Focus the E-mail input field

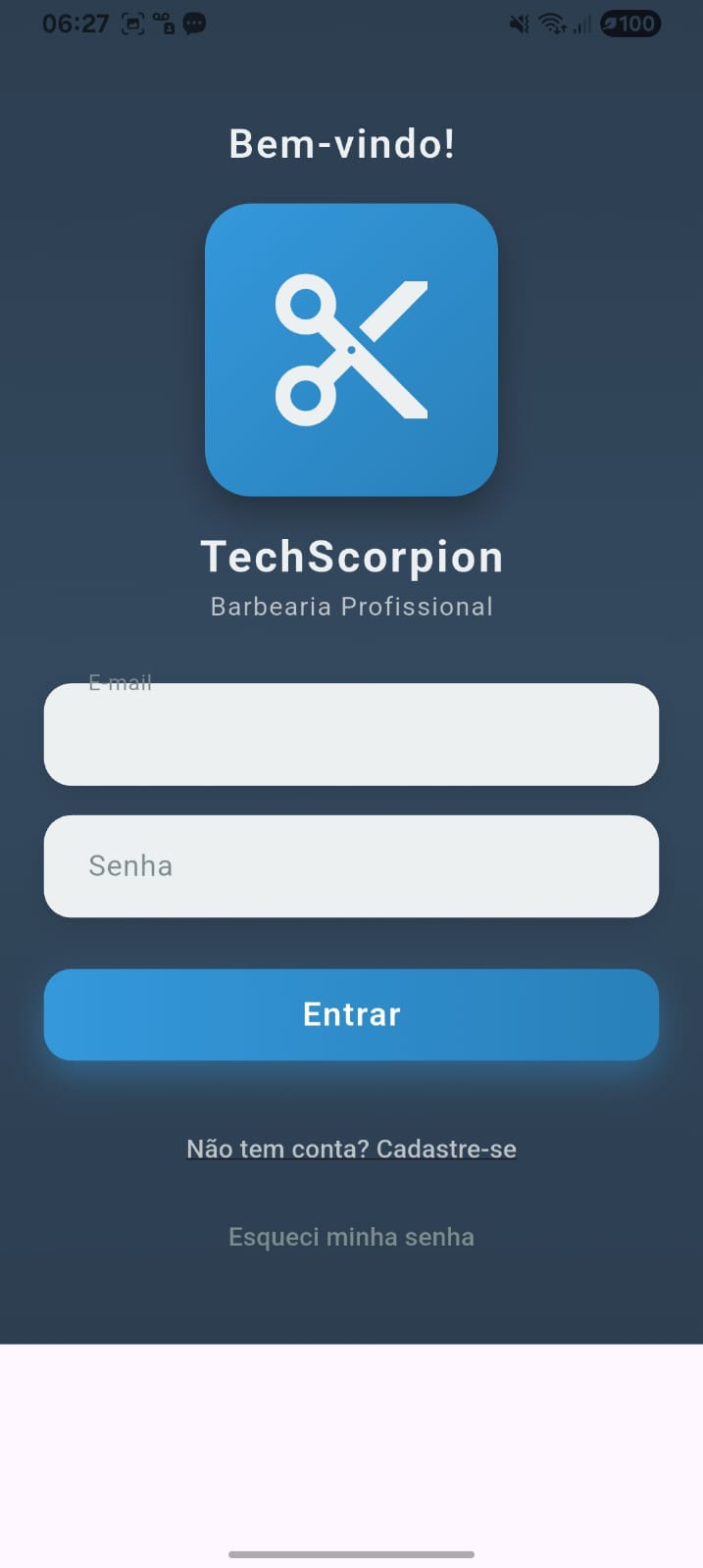(x=351, y=735)
